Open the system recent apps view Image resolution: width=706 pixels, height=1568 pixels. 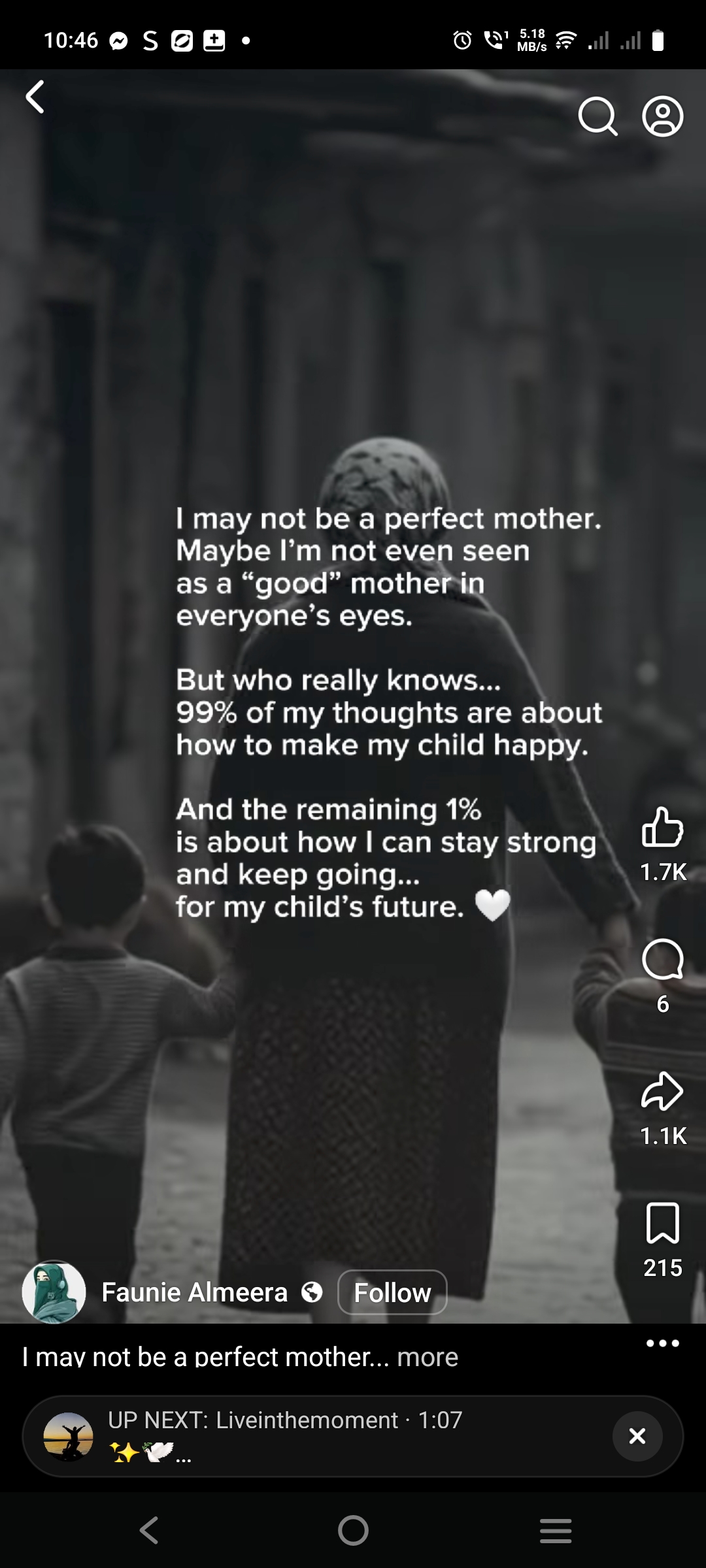pos(556,1530)
